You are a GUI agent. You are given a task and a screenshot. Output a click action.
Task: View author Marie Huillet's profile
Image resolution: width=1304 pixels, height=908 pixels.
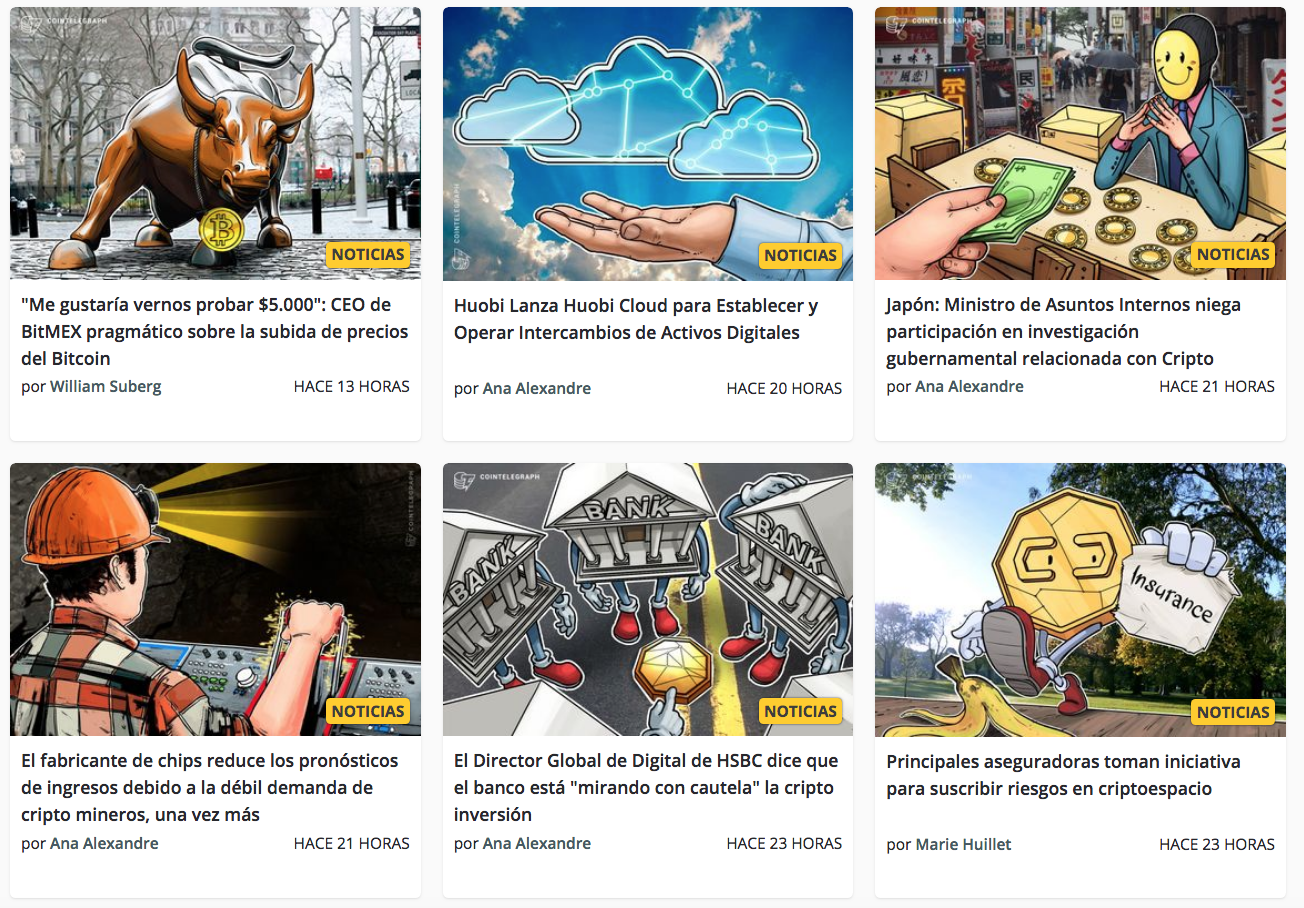[x=963, y=844]
